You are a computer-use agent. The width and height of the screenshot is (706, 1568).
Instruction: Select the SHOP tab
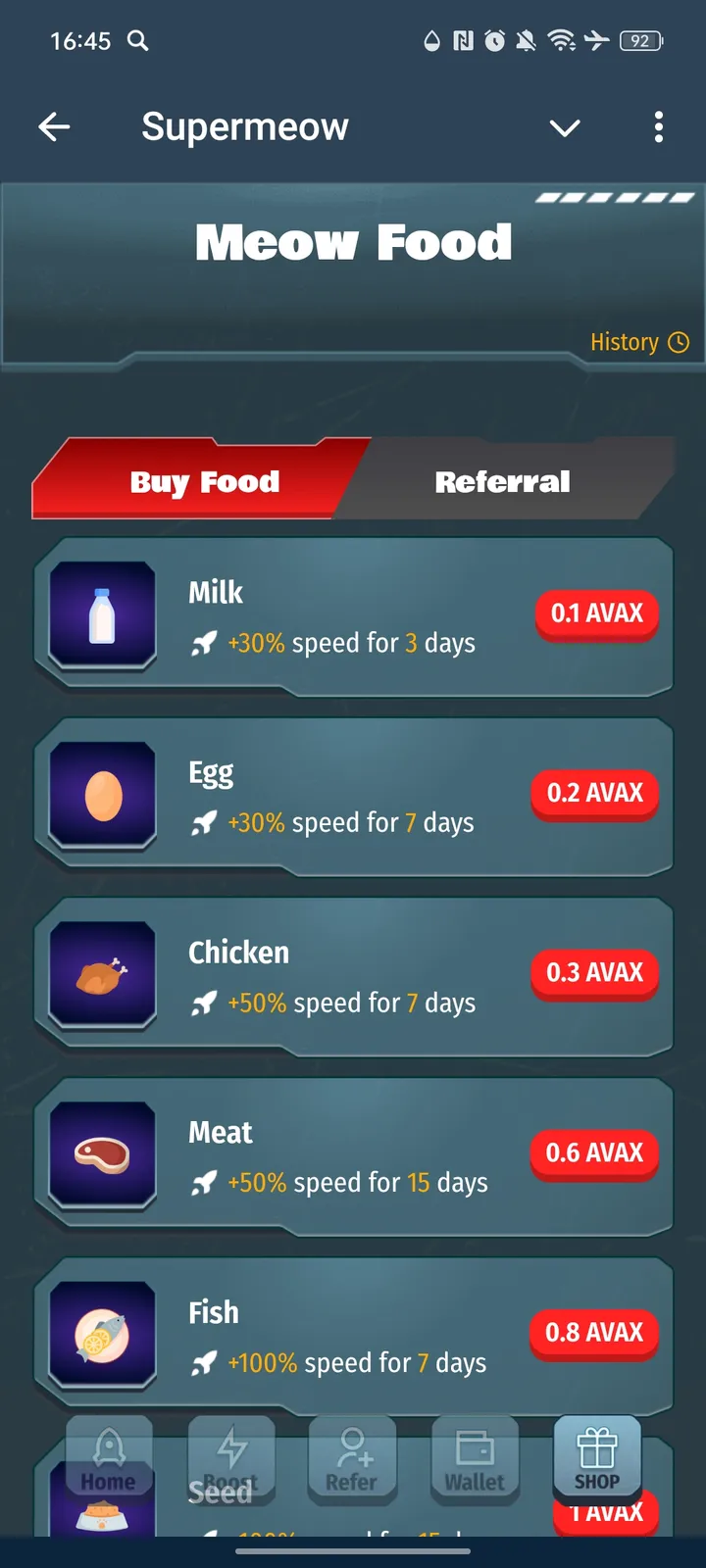pyautogui.click(x=596, y=1459)
